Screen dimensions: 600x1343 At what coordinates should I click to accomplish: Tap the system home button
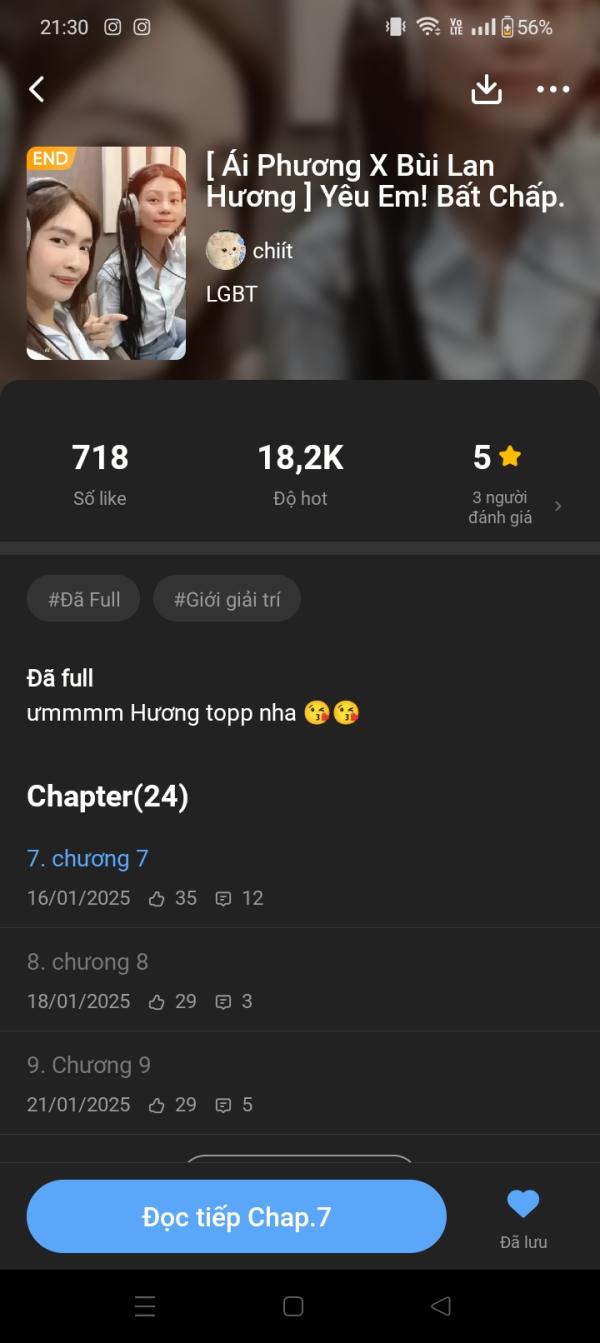point(293,1306)
